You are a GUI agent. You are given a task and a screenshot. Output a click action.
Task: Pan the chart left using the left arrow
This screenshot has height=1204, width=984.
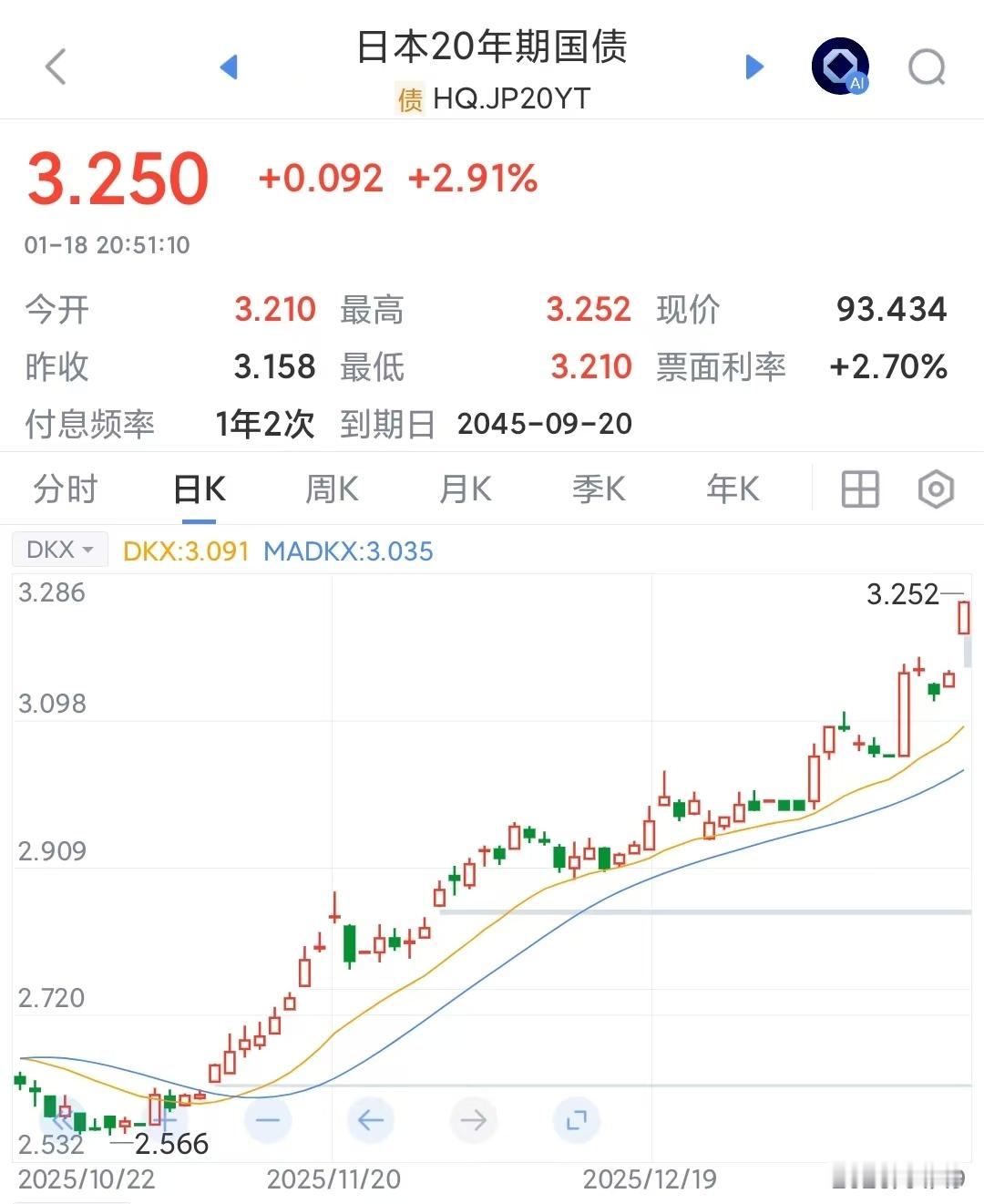(x=370, y=1120)
